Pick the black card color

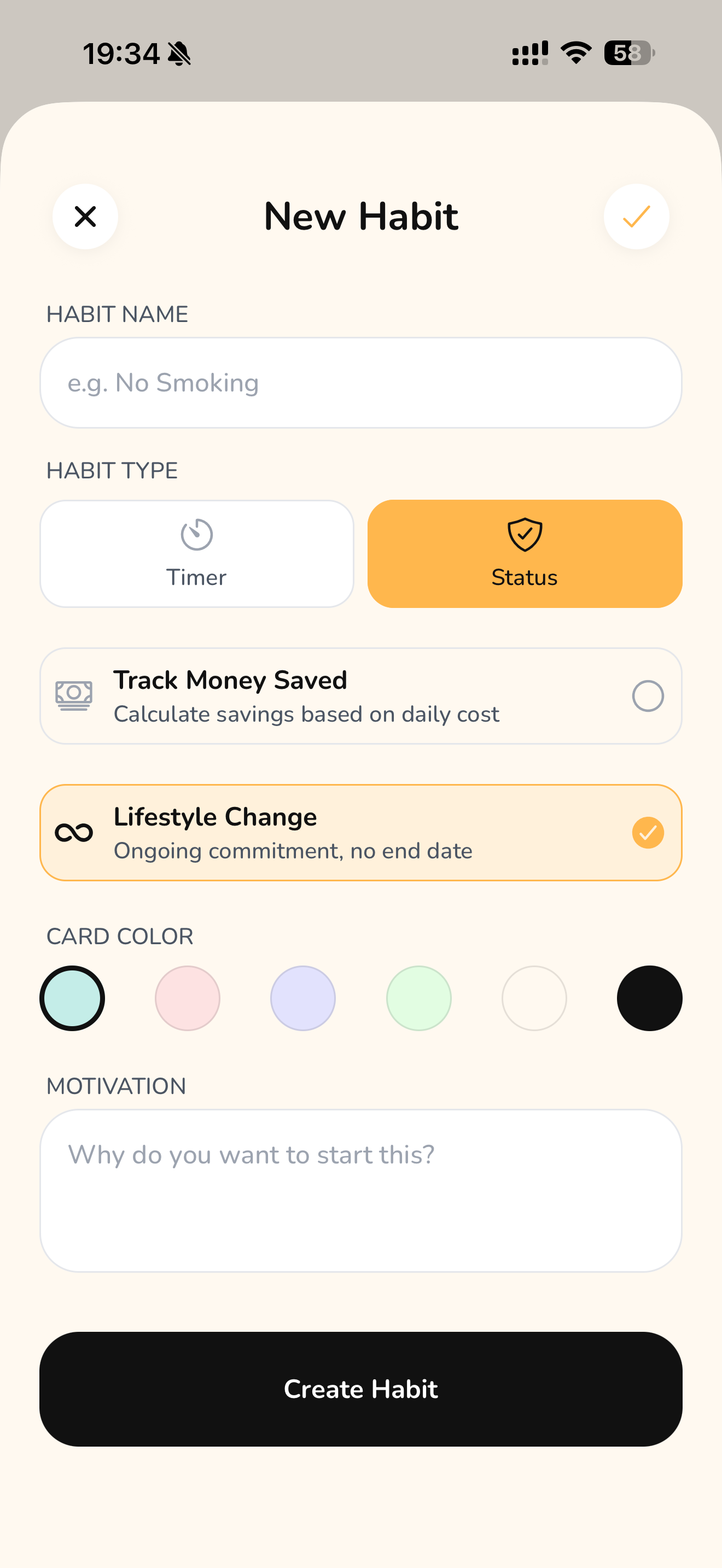pos(650,998)
